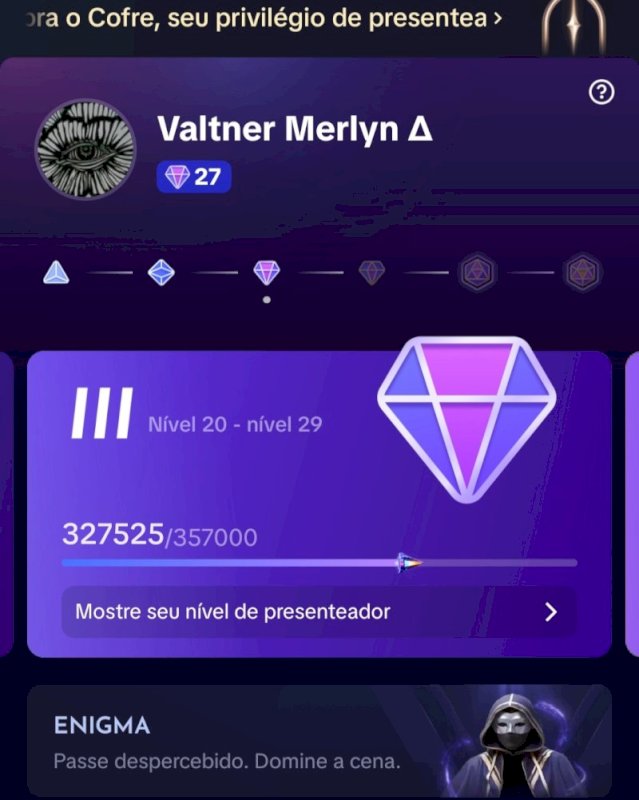Image resolution: width=639 pixels, height=800 pixels.
Task: Open "Mostre seu nível de presenteador"
Action: pyautogui.click(x=317, y=612)
